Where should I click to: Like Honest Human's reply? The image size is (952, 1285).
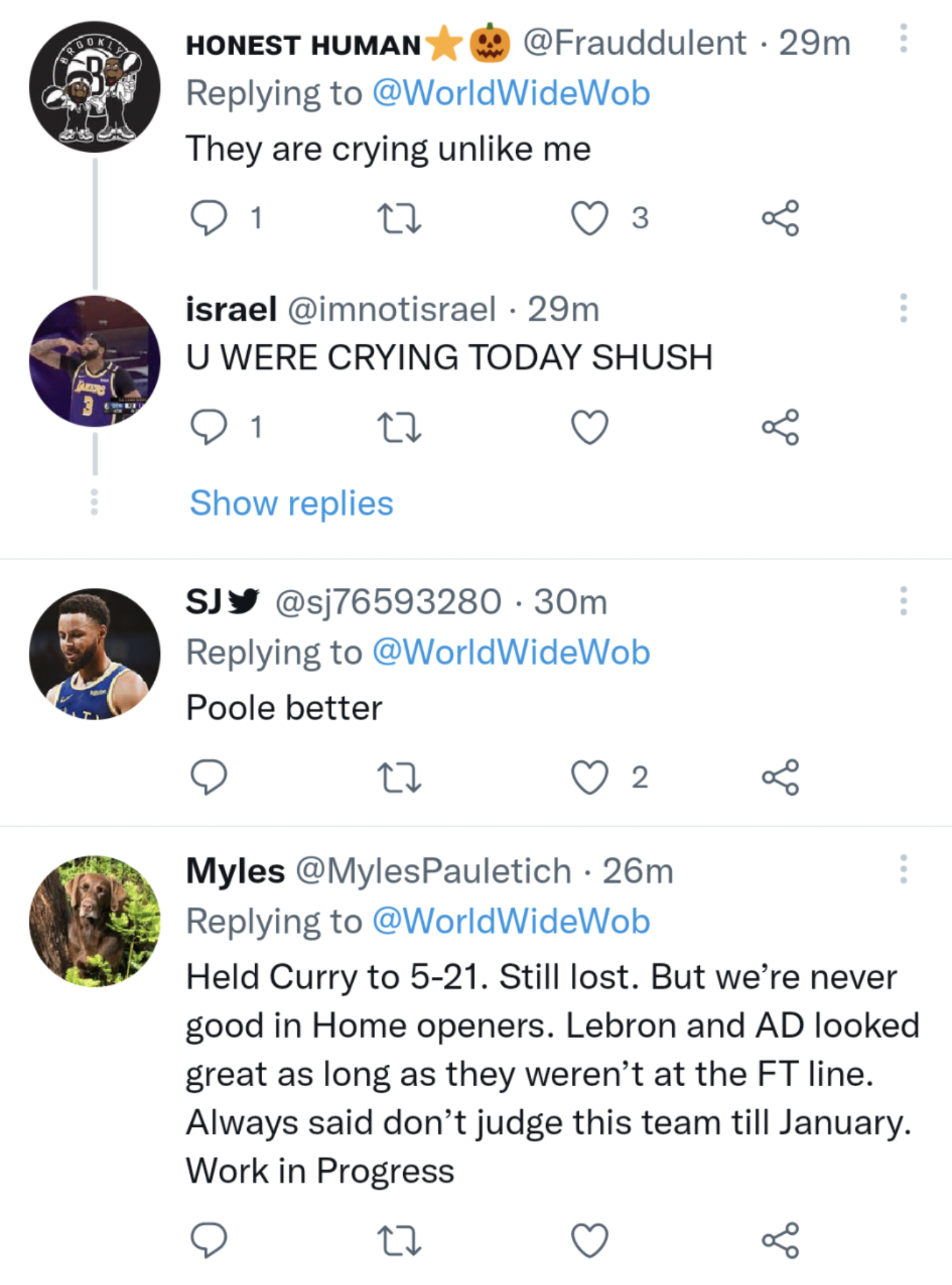(590, 218)
